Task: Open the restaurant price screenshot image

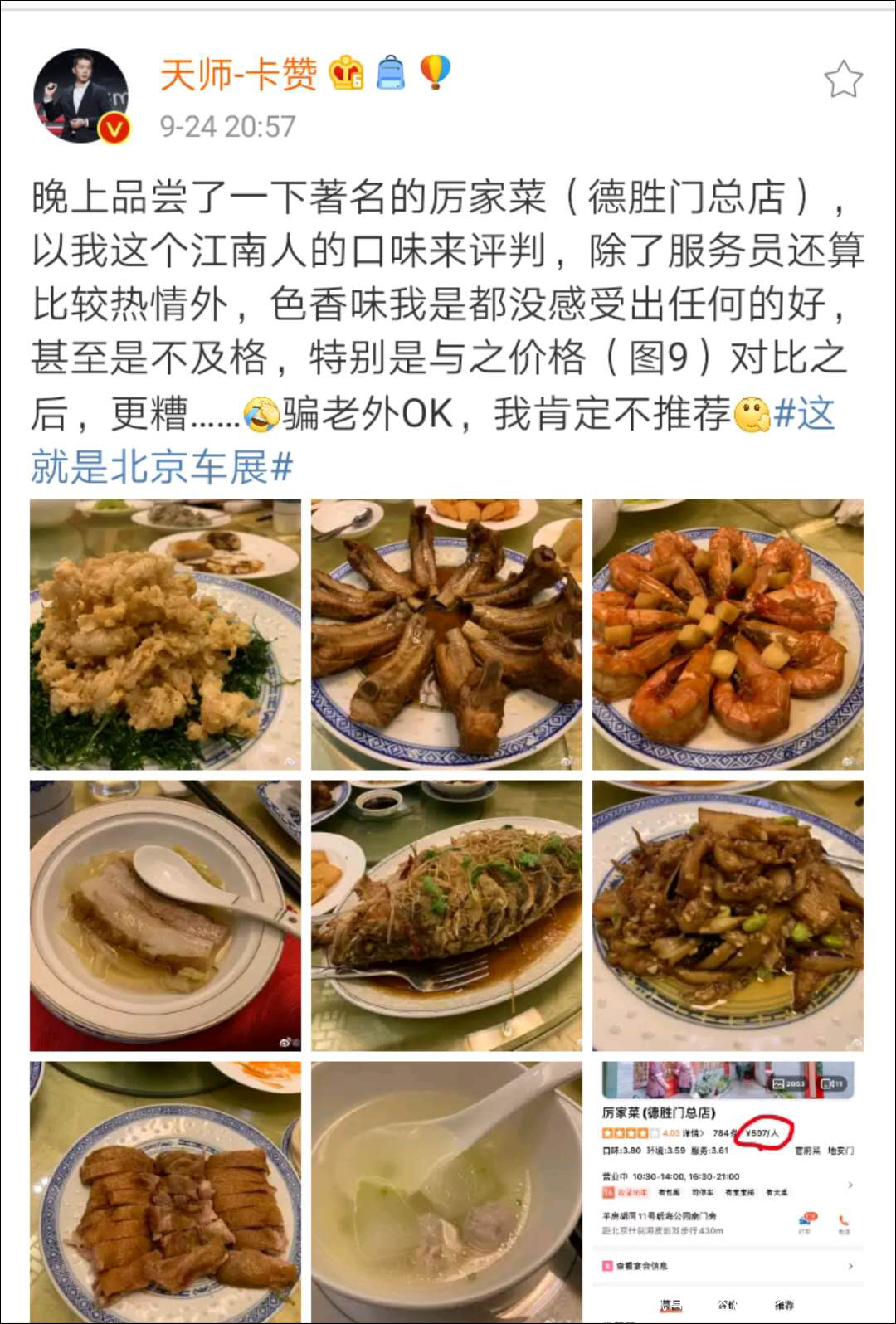Action: coord(728,1190)
